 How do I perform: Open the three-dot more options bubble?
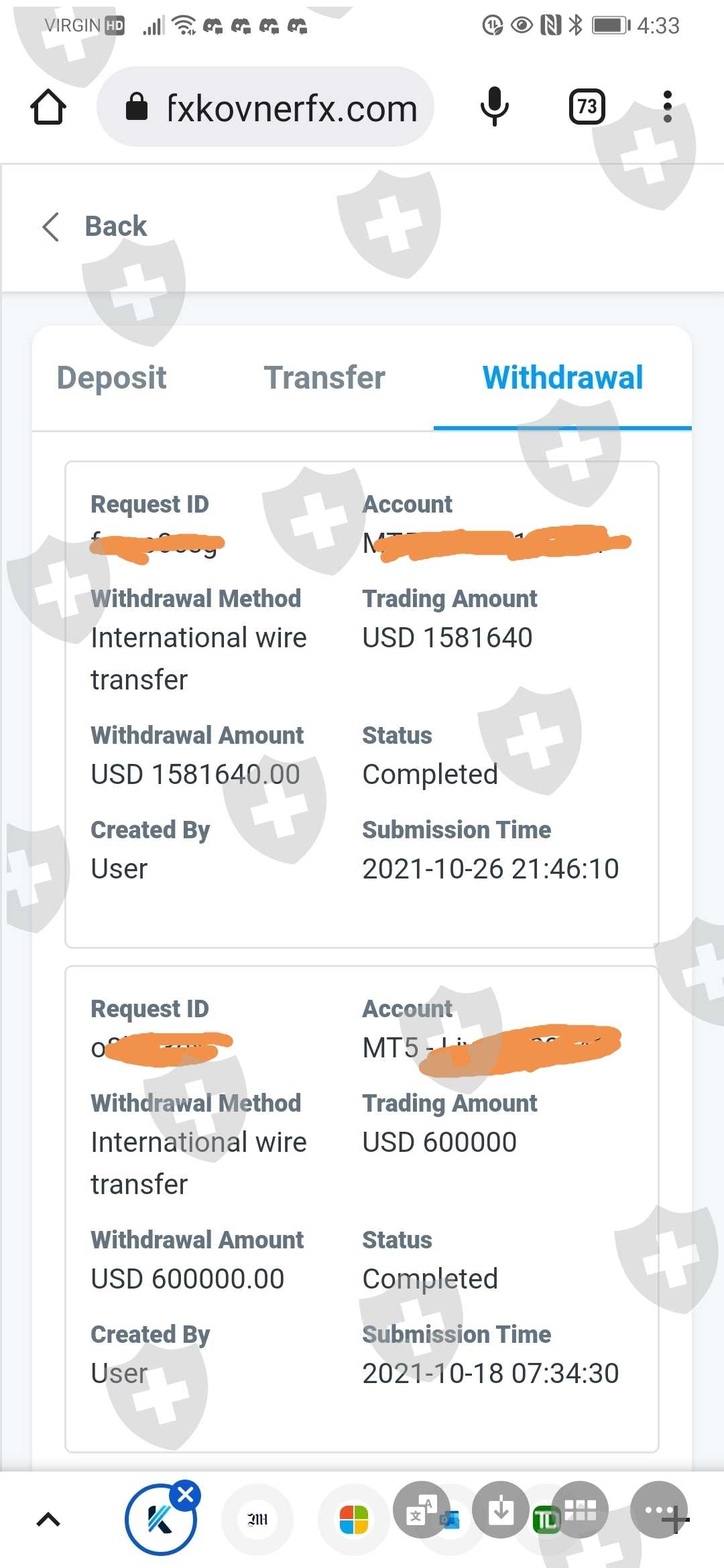660,1510
